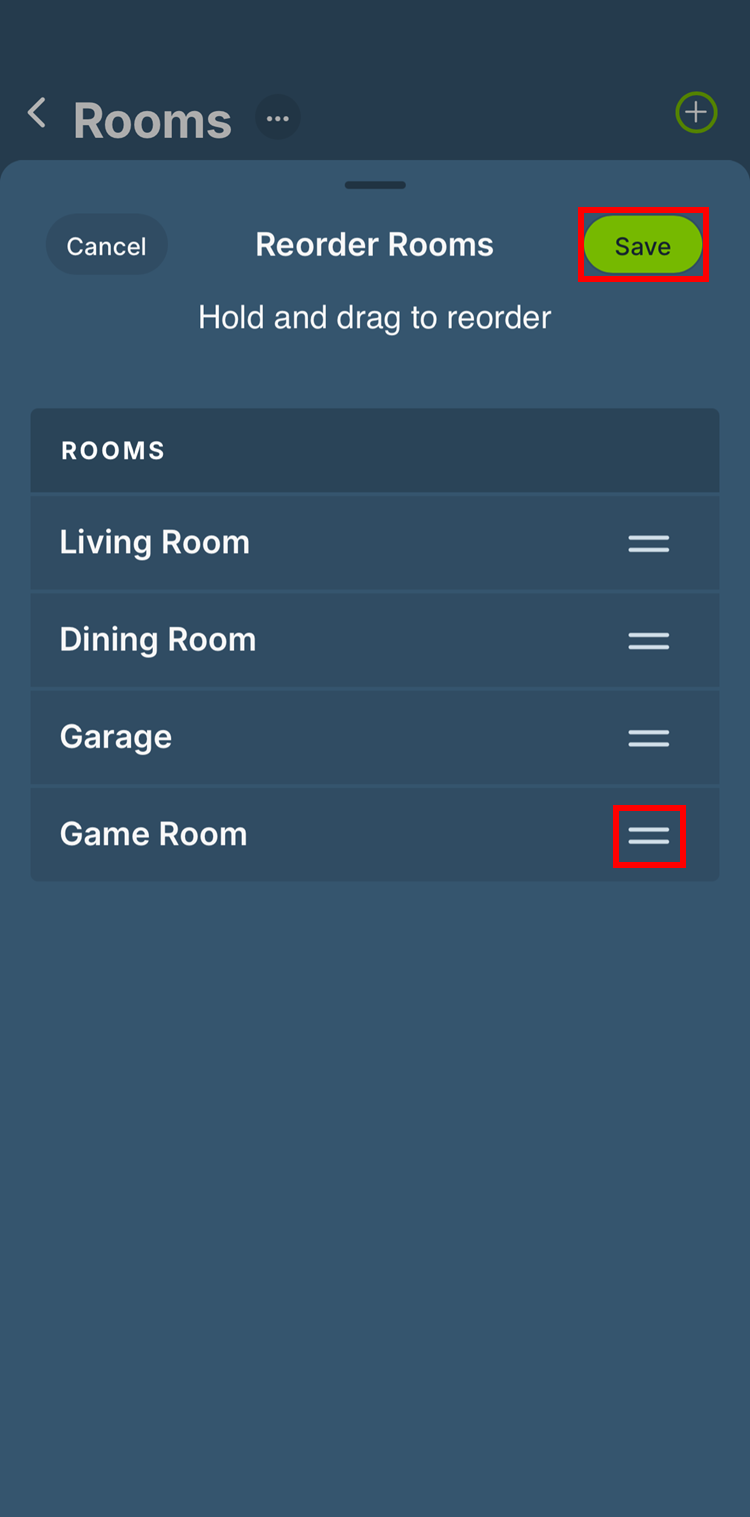The image size is (750, 1517).
Task: Tap the Game Room reorder handle
Action: tap(648, 835)
